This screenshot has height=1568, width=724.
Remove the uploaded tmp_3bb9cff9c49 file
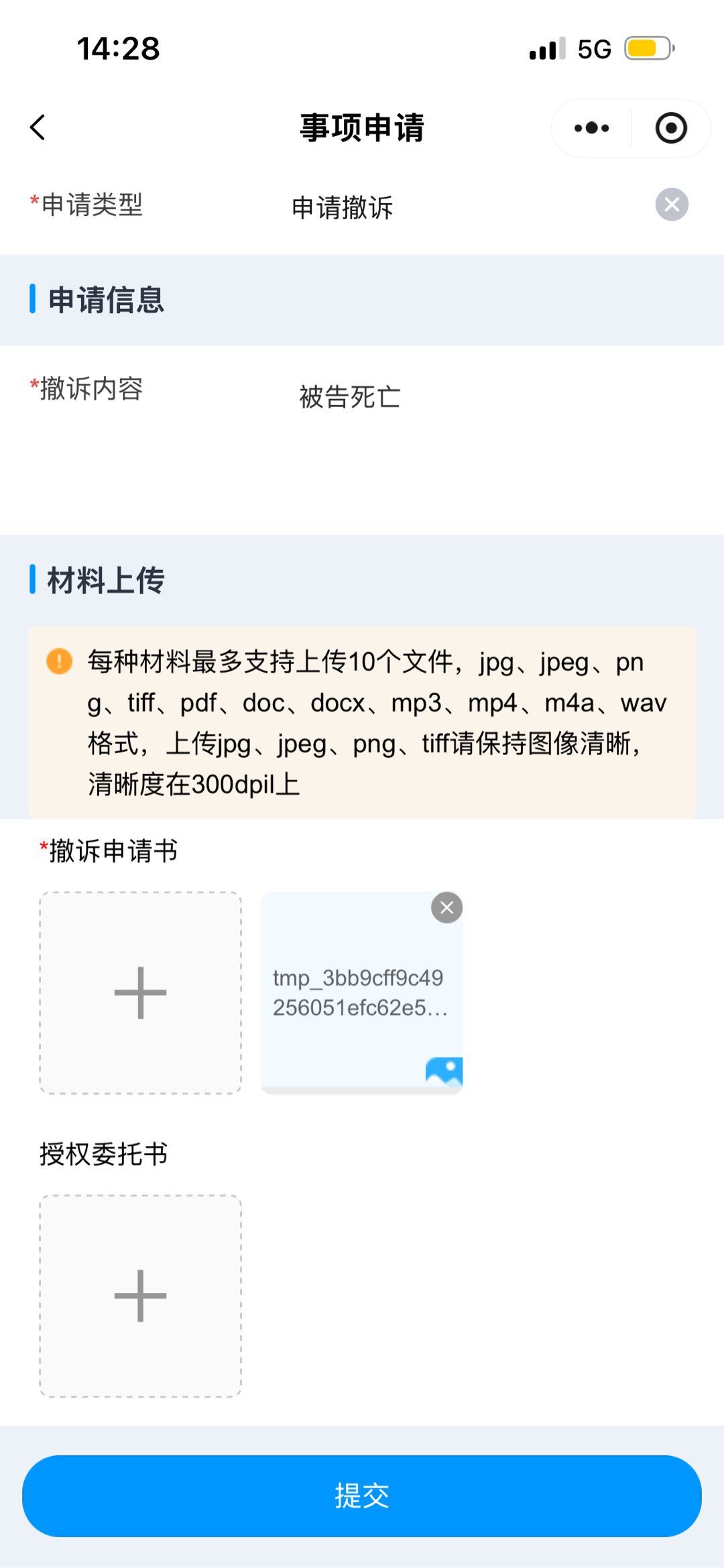pyautogui.click(x=447, y=908)
